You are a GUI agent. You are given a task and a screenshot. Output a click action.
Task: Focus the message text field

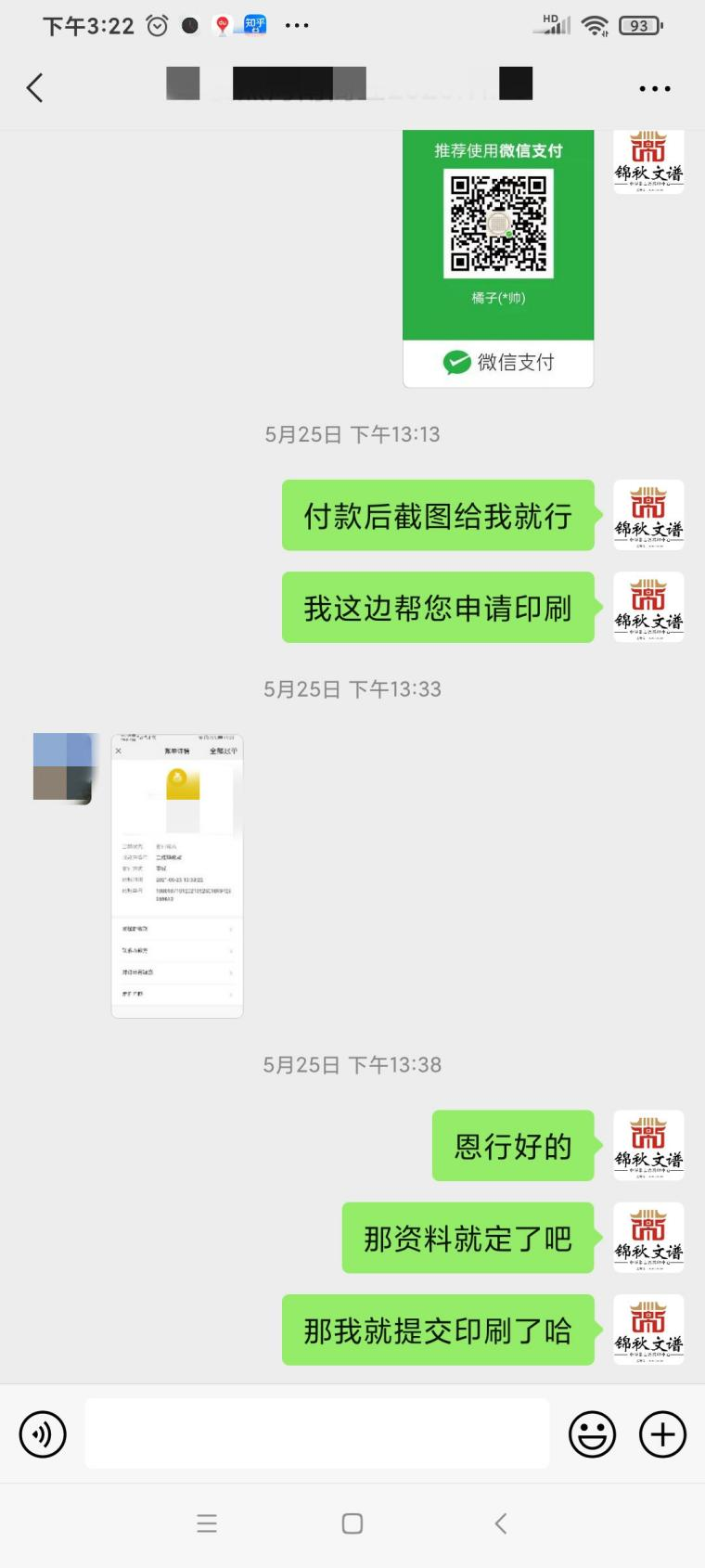coord(317,1434)
